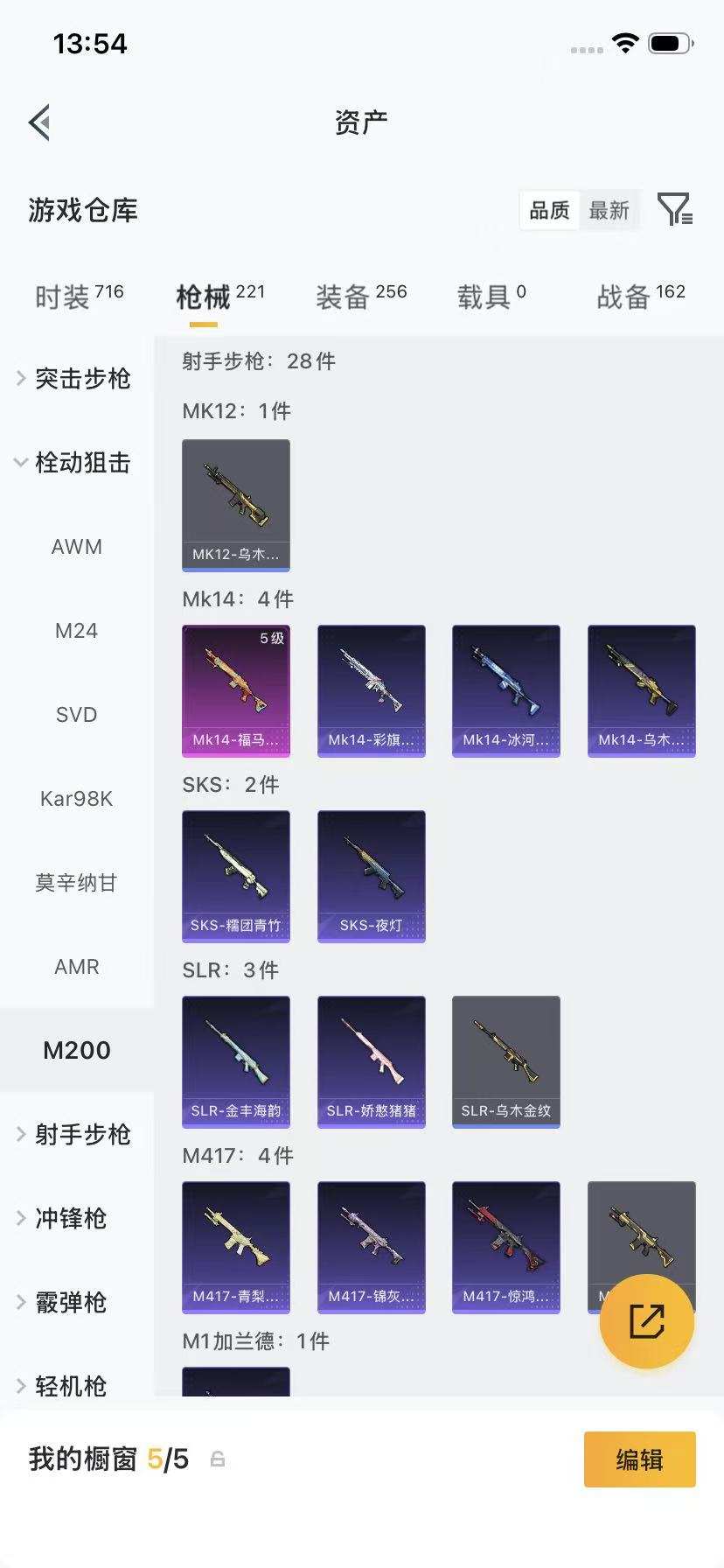Image resolution: width=724 pixels, height=1568 pixels.
Task: Collapse the 栓动狙击 category
Action: [74, 462]
